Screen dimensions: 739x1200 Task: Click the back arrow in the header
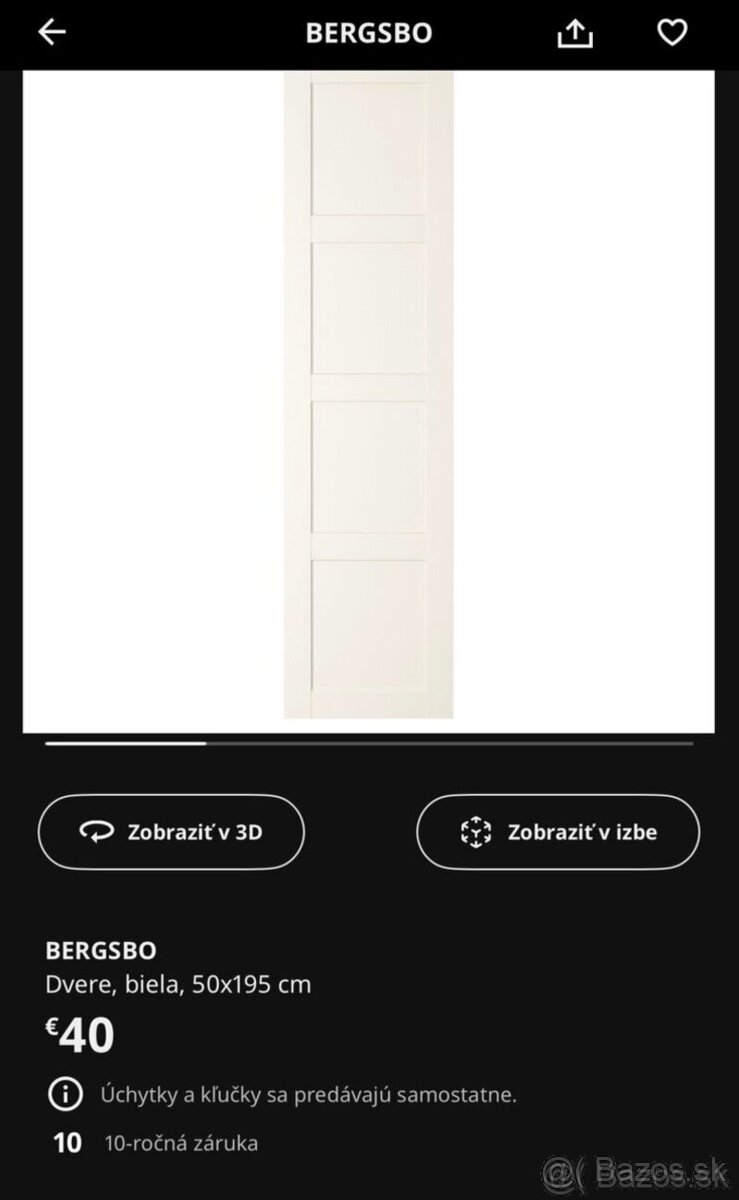[x=50, y=32]
